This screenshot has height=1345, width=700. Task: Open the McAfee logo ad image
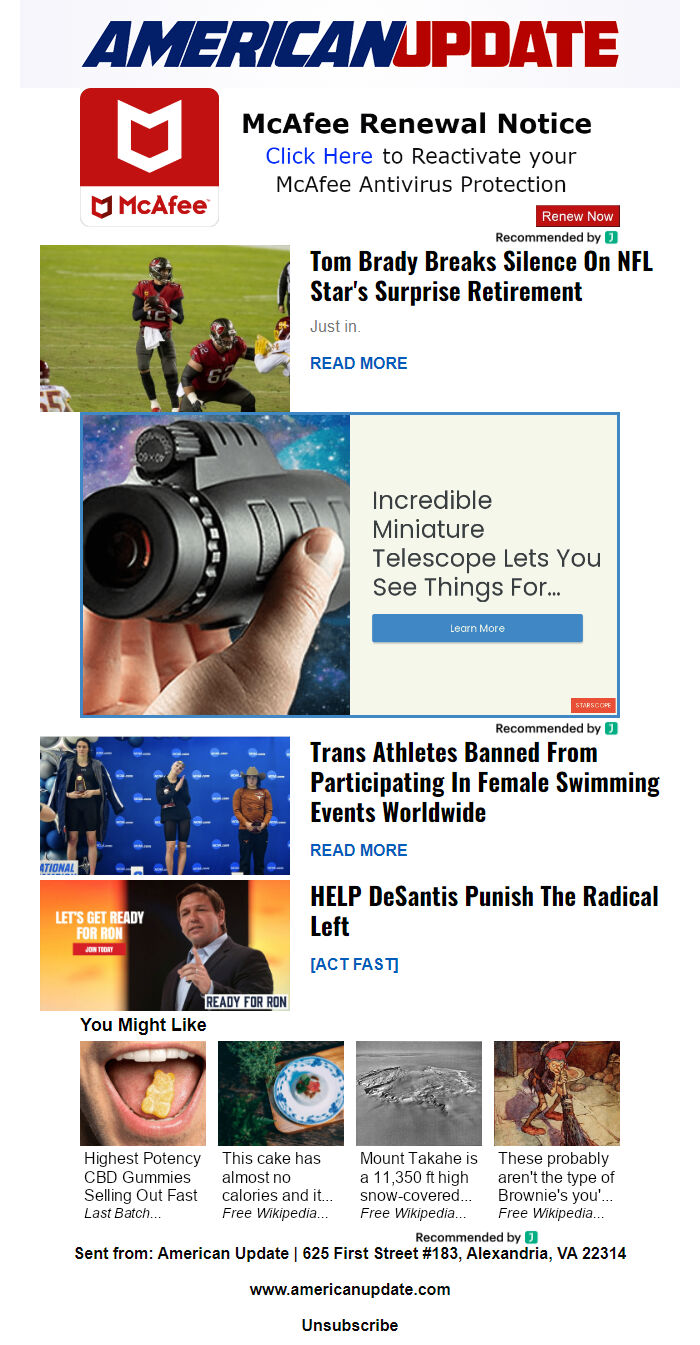149,157
